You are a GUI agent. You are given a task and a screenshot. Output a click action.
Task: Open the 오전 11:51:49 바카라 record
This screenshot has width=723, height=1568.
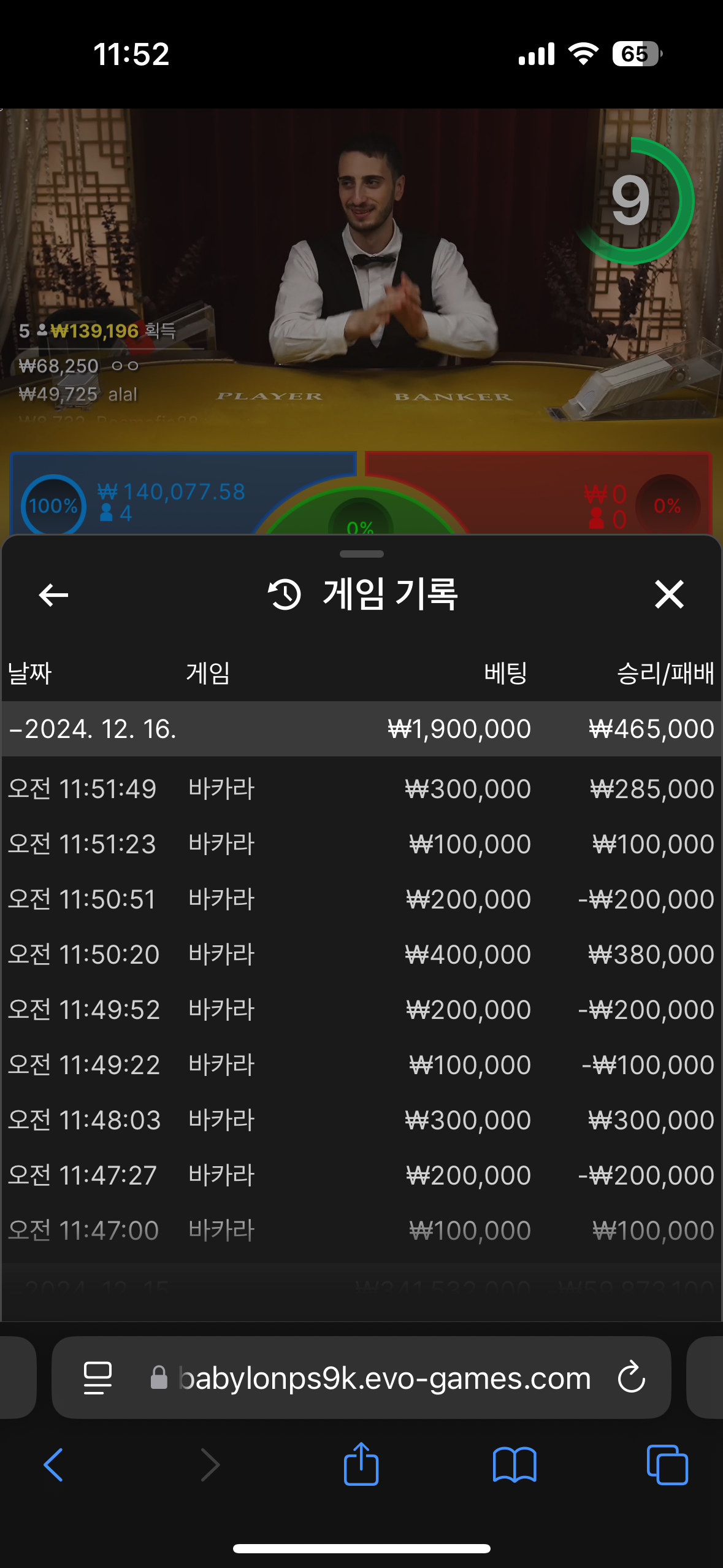[x=361, y=788]
